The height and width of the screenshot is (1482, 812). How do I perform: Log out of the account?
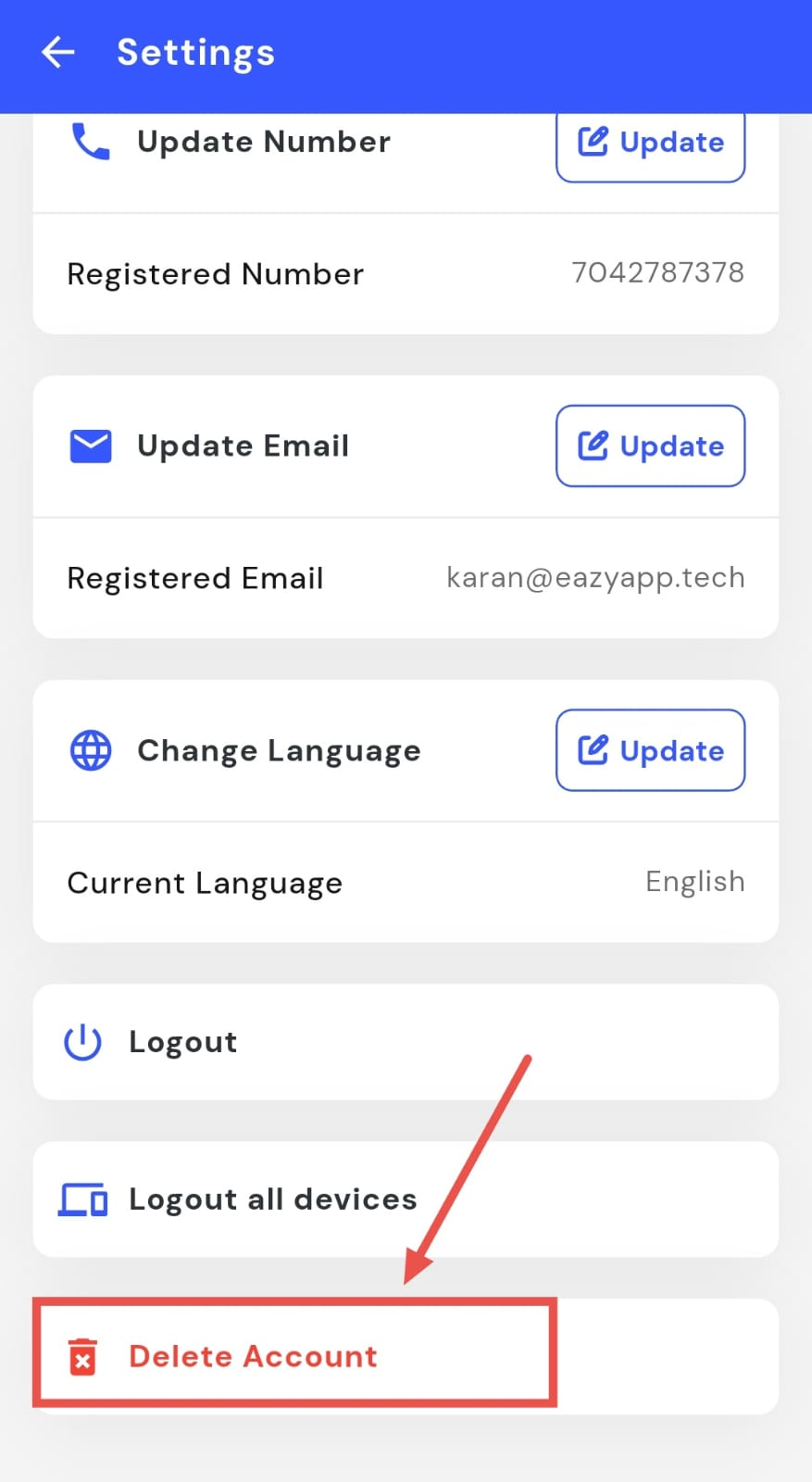click(x=183, y=1042)
